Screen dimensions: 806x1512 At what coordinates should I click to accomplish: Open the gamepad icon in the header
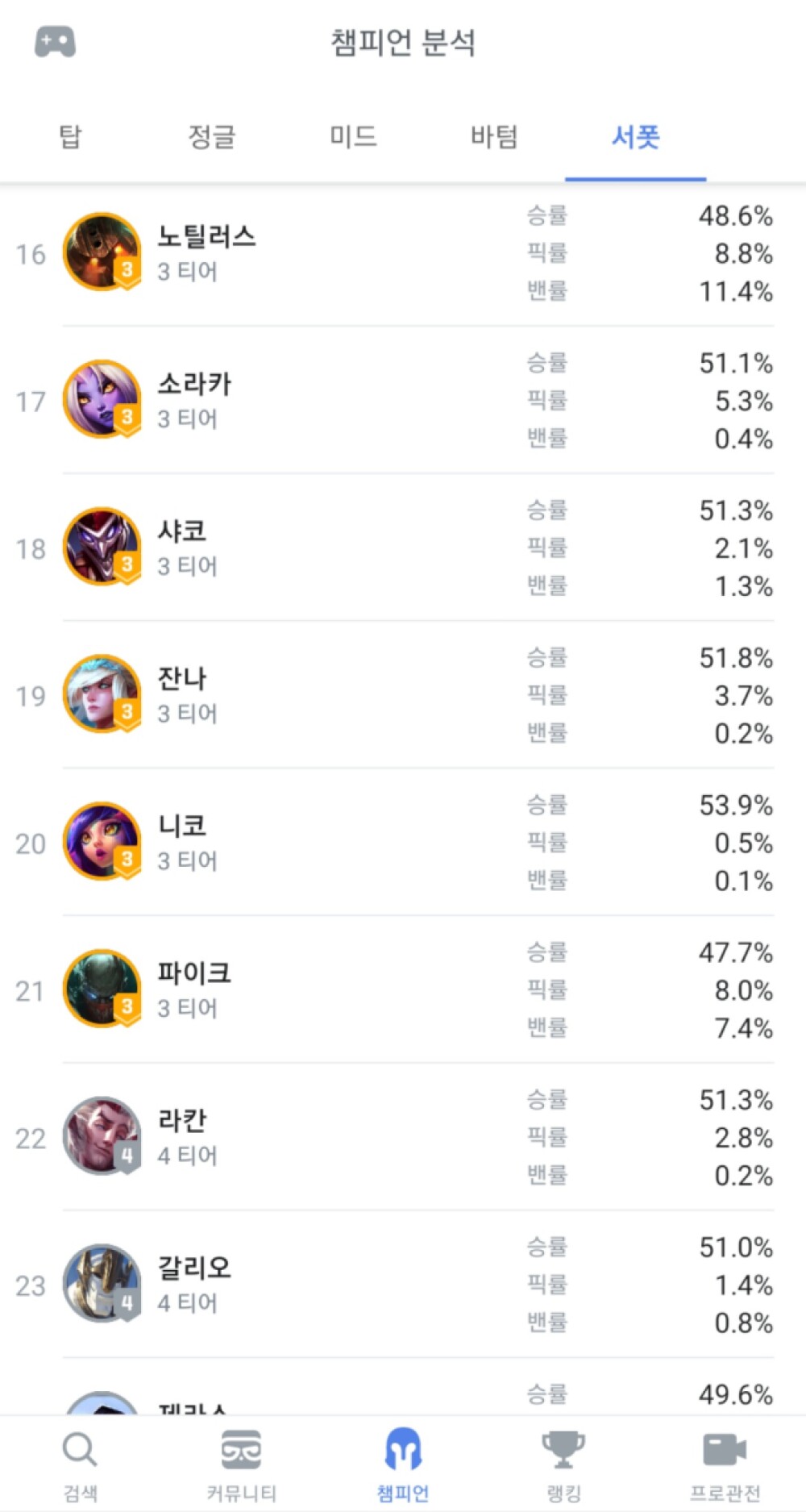pos(55,42)
